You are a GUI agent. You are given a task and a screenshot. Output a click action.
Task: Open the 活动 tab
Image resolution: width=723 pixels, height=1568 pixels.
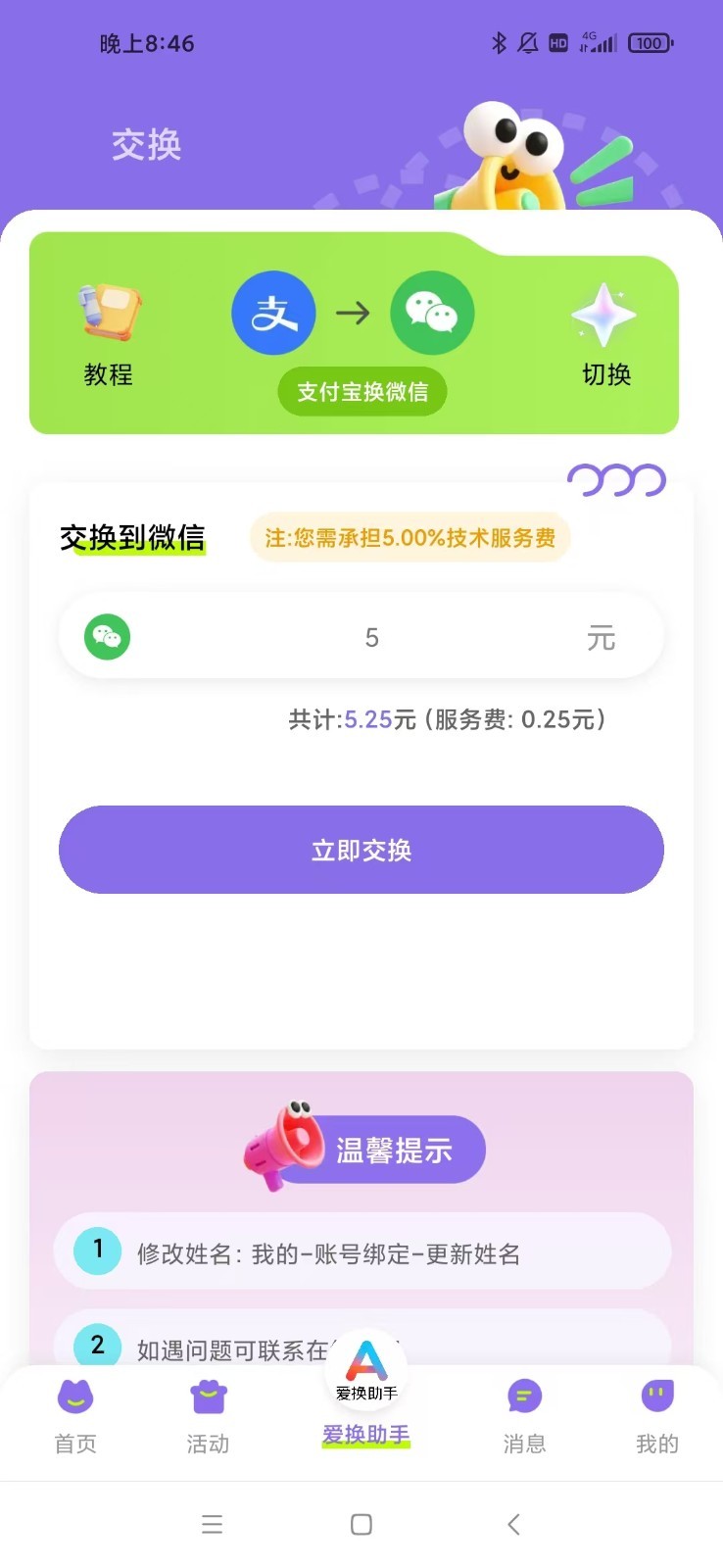point(208,1416)
